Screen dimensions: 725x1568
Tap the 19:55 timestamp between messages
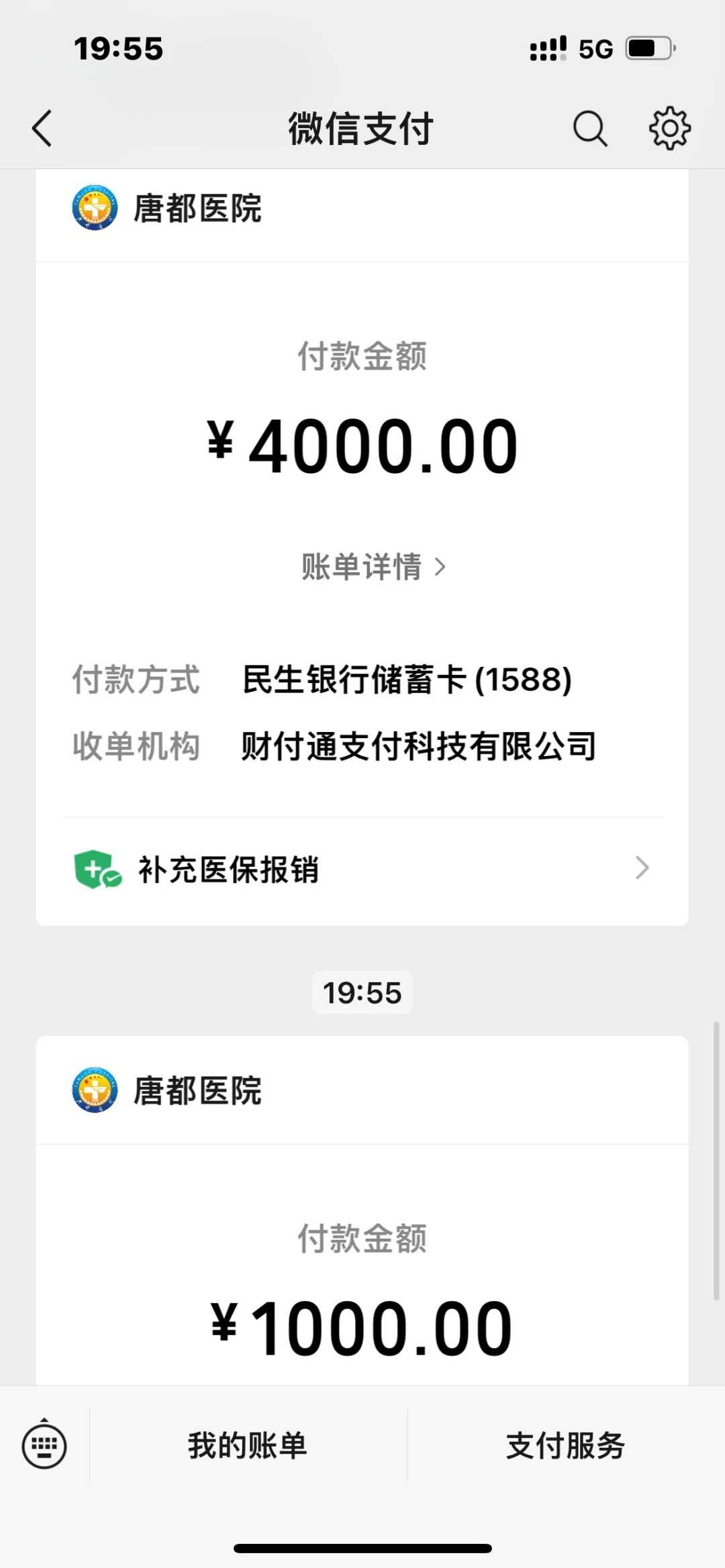pos(362,992)
